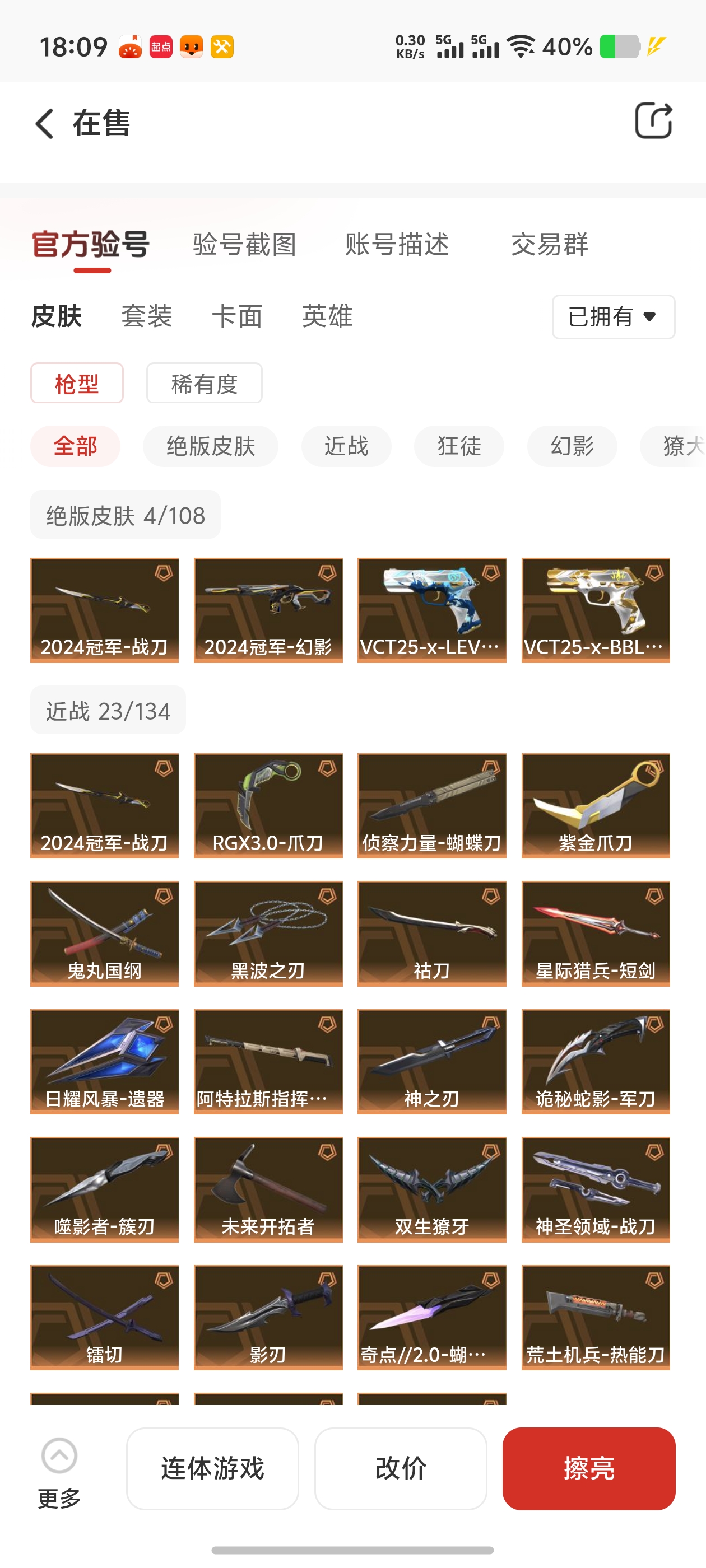Viewport: 706px width, 1568px height.
Task: Switch to the 验号截图 tab
Action: coord(244,245)
